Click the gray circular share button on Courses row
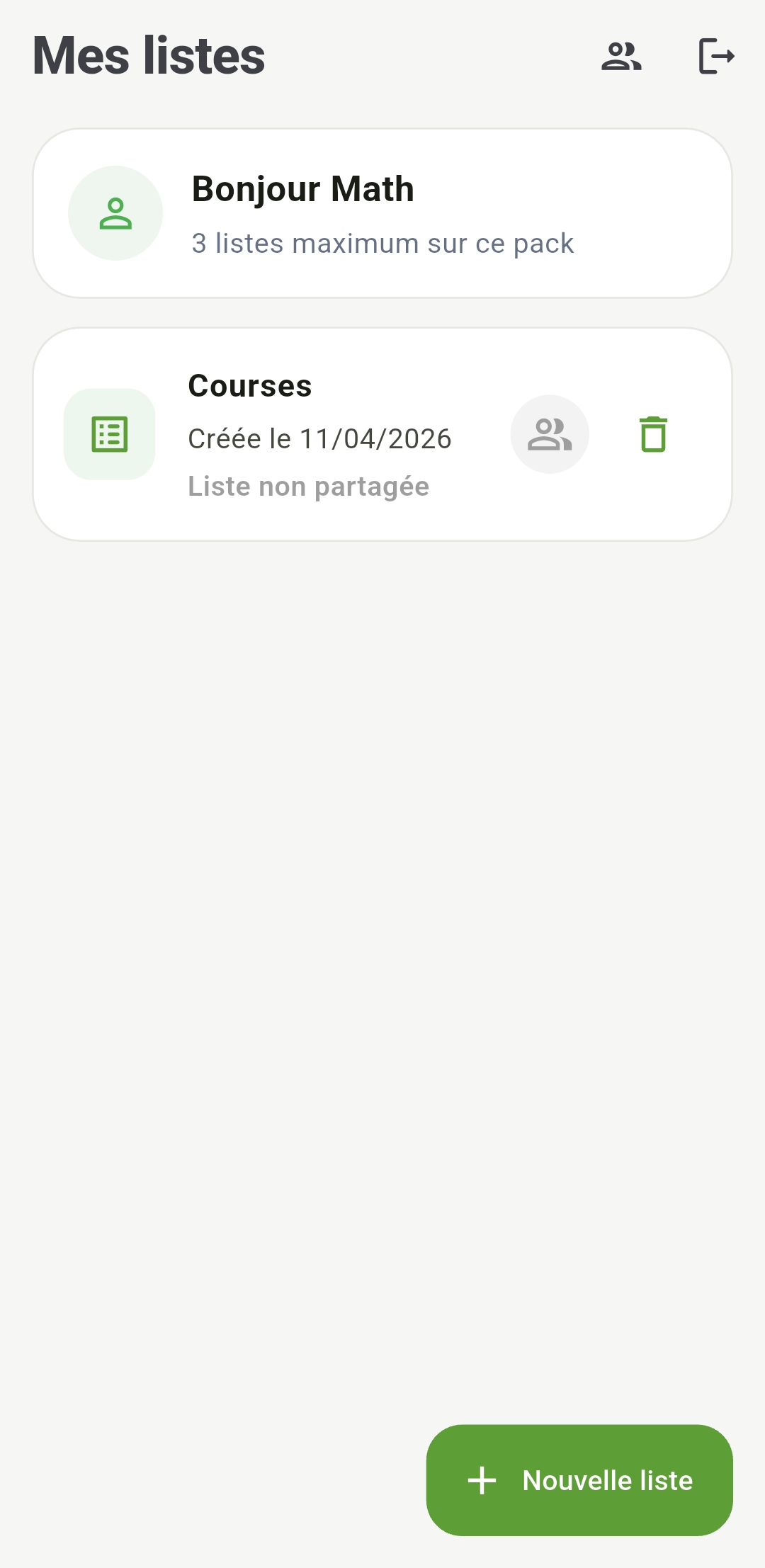The height and width of the screenshot is (1568, 765). point(550,434)
